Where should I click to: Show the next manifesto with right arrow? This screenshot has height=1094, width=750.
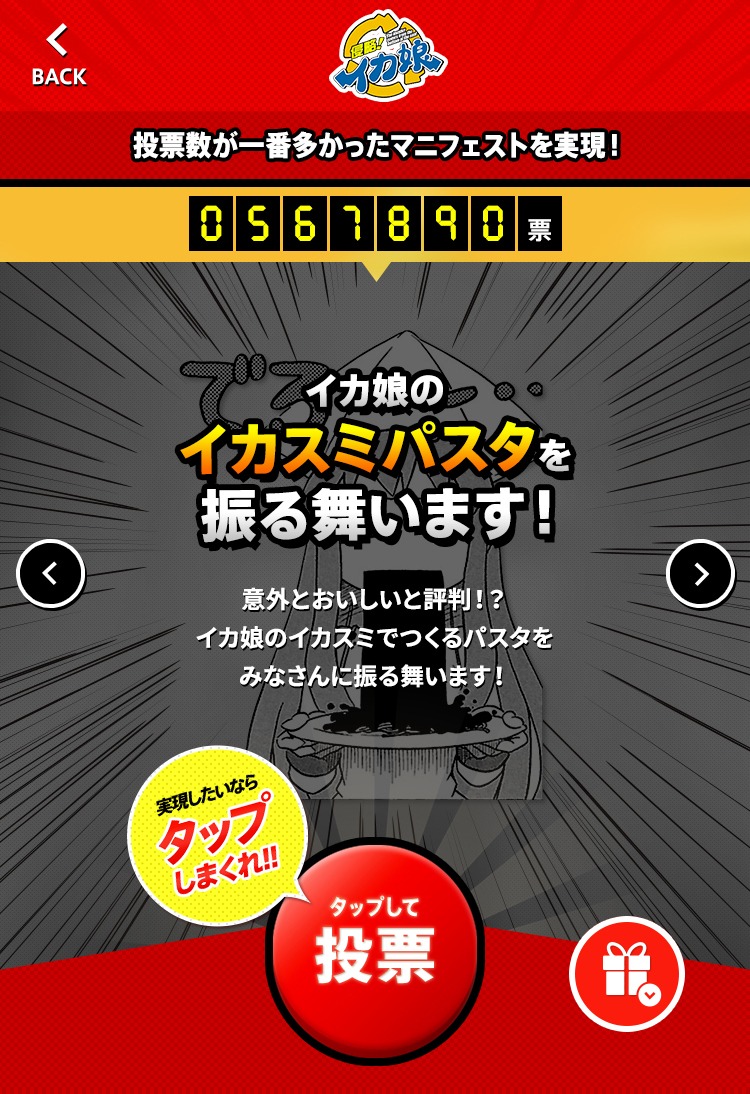click(700, 574)
